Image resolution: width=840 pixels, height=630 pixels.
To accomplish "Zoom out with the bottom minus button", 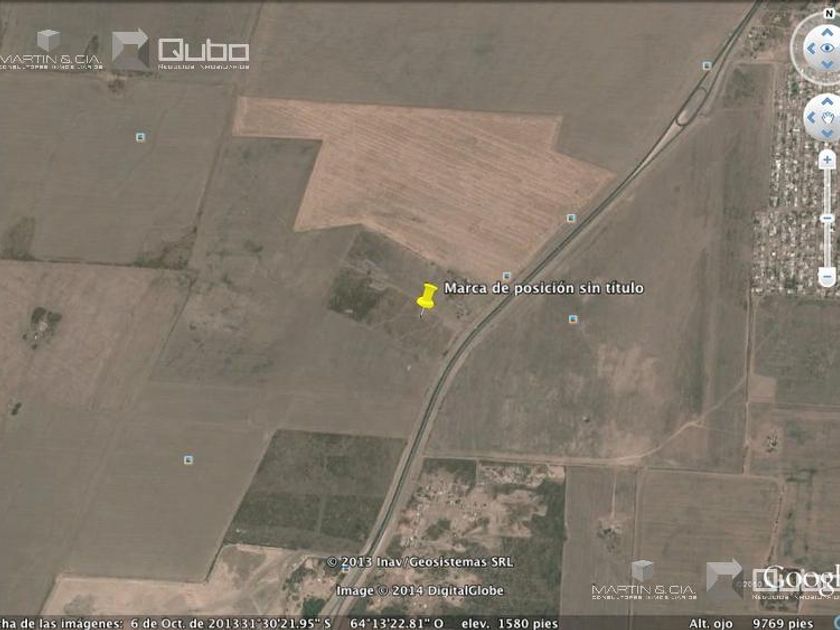I will coord(827,277).
